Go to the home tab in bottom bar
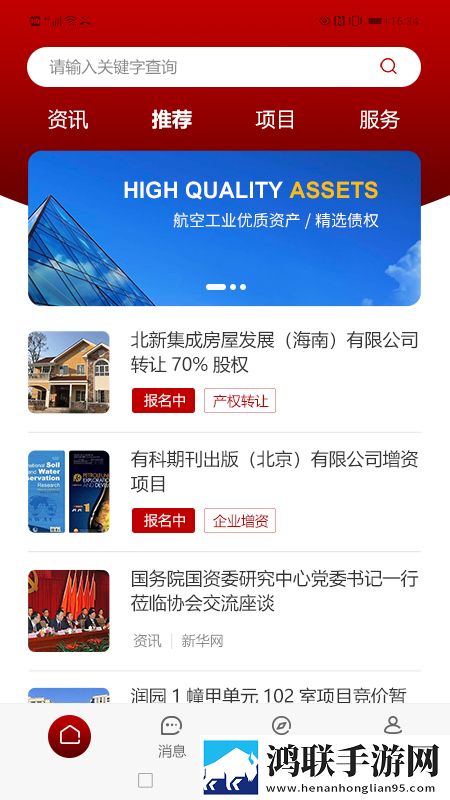The height and width of the screenshot is (800, 450). [69, 736]
